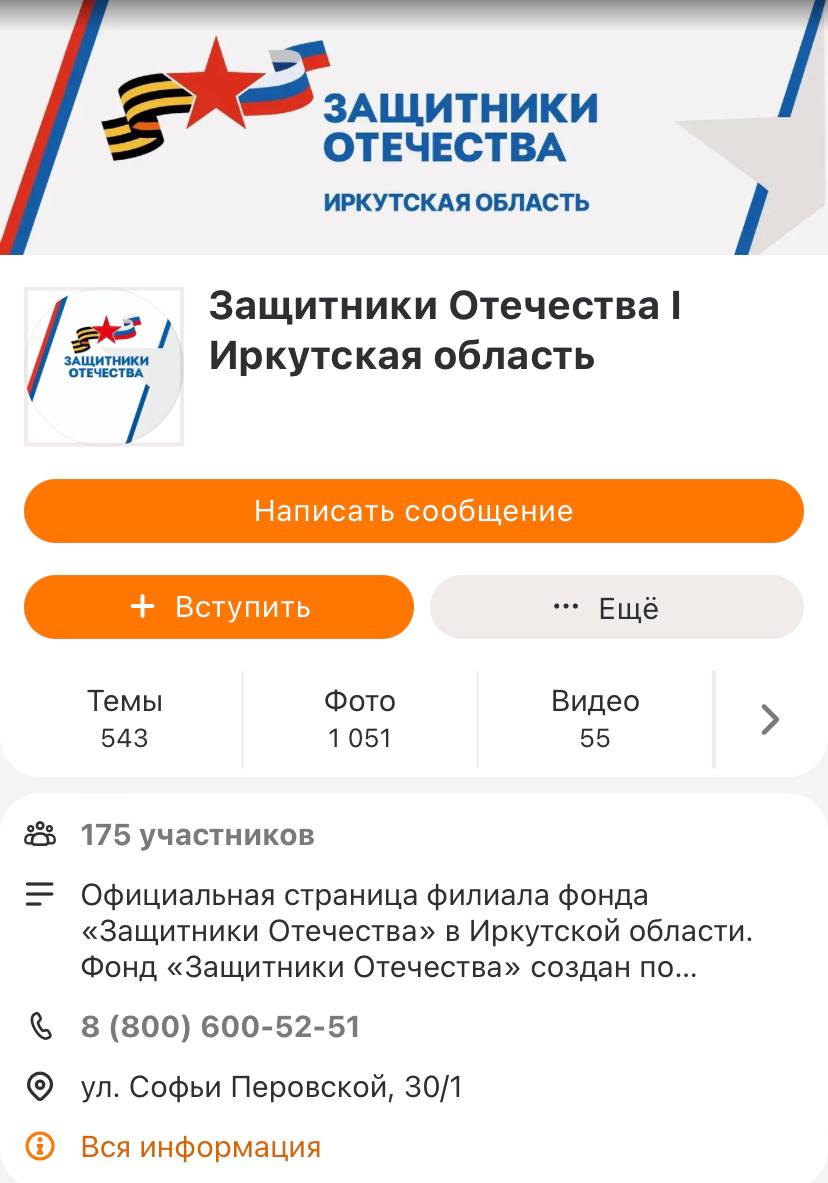Open the group's round avatar picture
The height and width of the screenshot is (1183, 828).
point(104,366)
